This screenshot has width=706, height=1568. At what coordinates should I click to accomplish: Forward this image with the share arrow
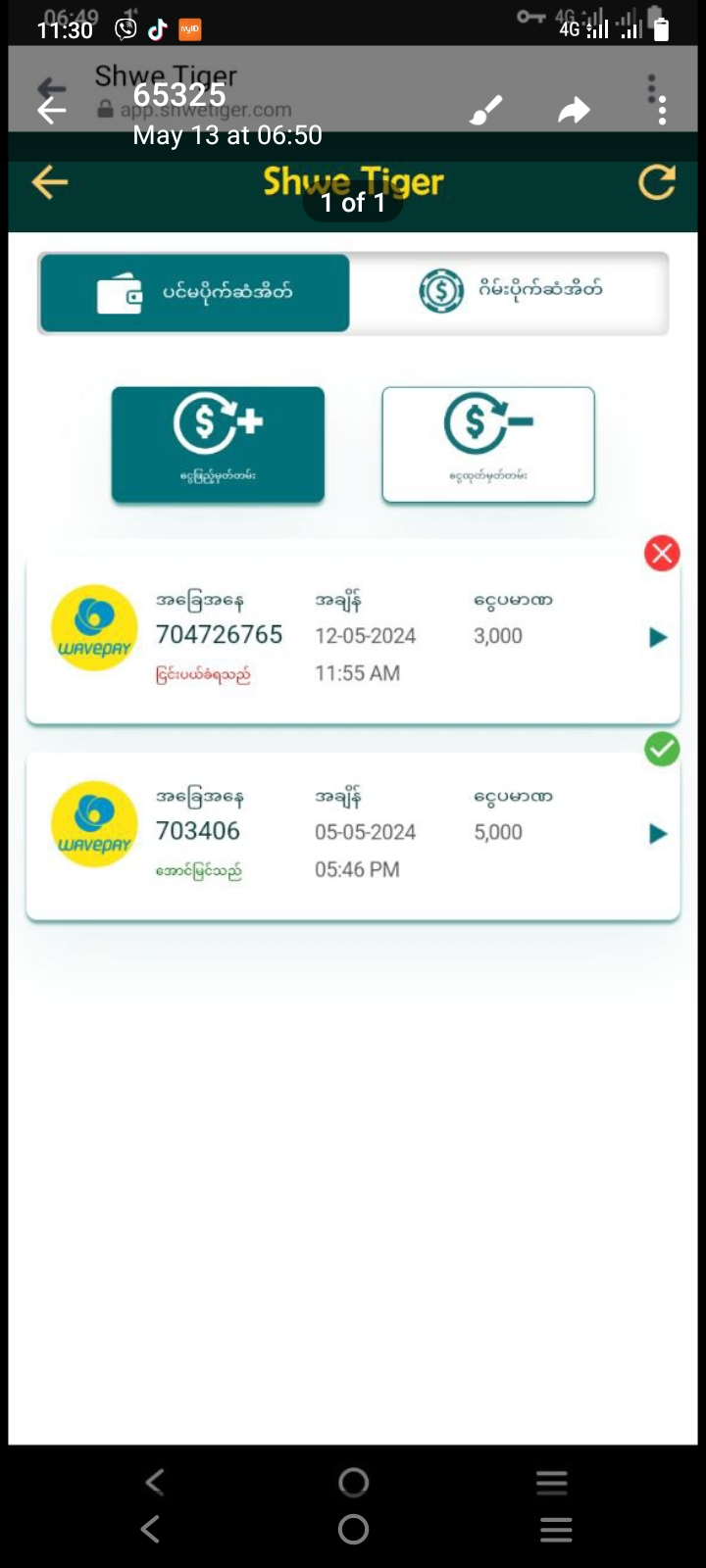point(574,111)
